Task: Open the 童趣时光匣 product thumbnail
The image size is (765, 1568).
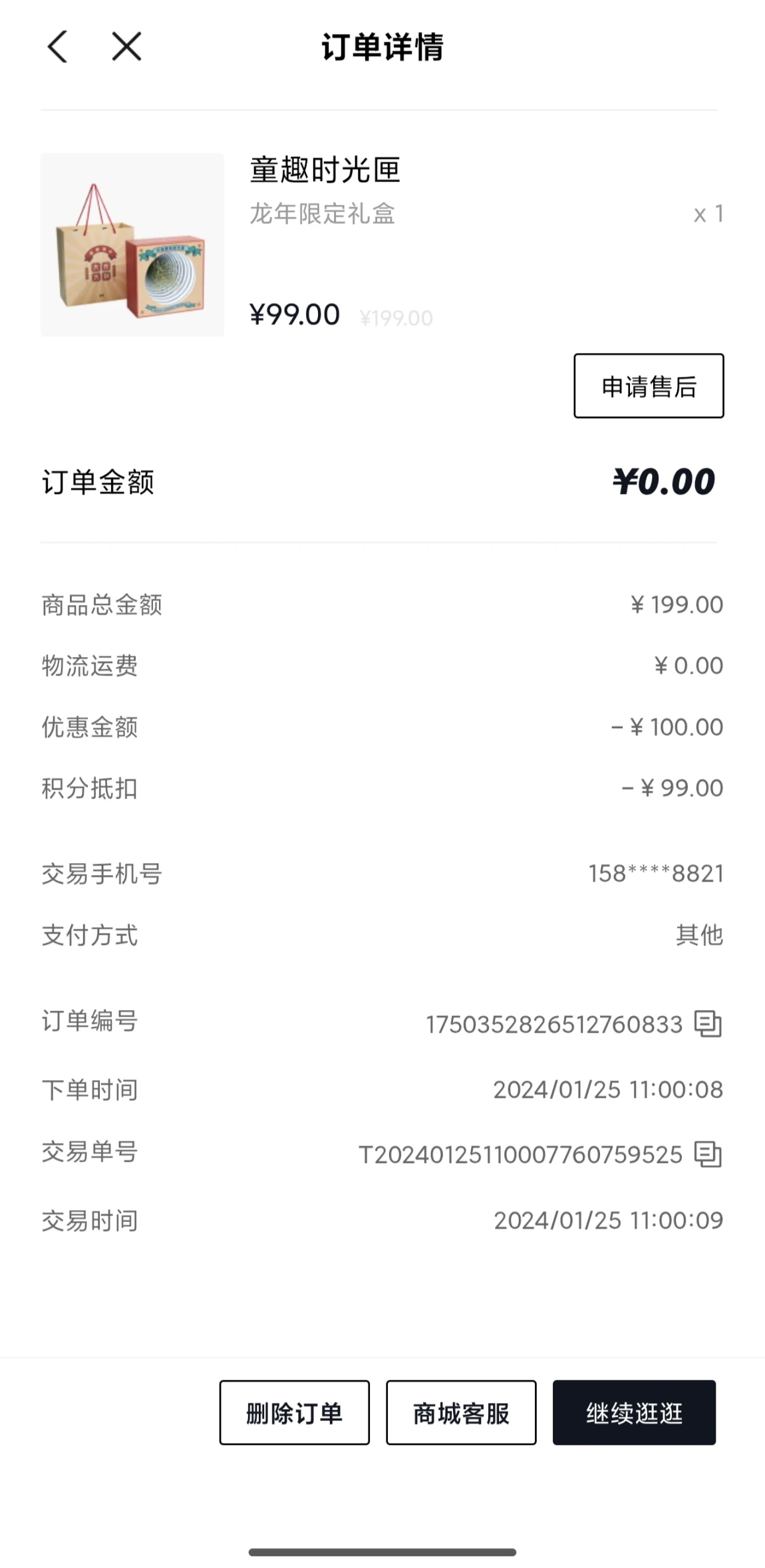Action: click(x=132, y=245)
